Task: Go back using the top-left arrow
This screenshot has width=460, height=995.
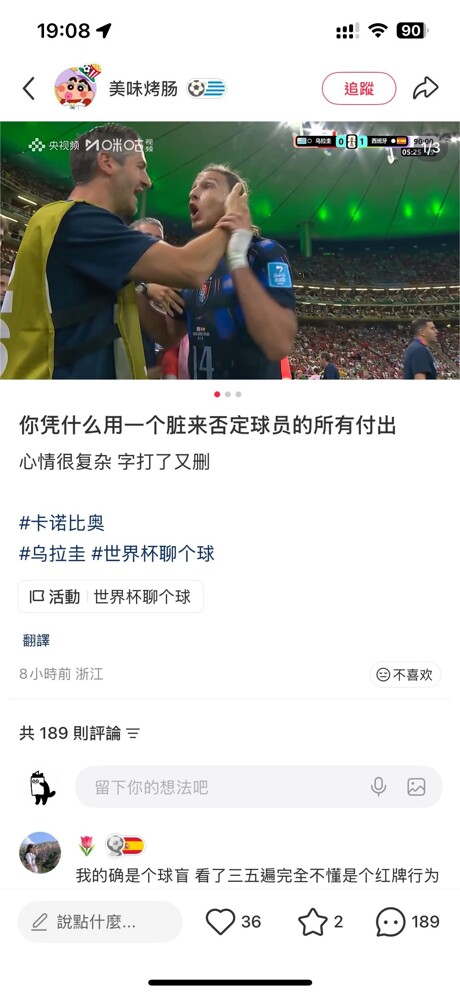Action: [x=29, y=89]
